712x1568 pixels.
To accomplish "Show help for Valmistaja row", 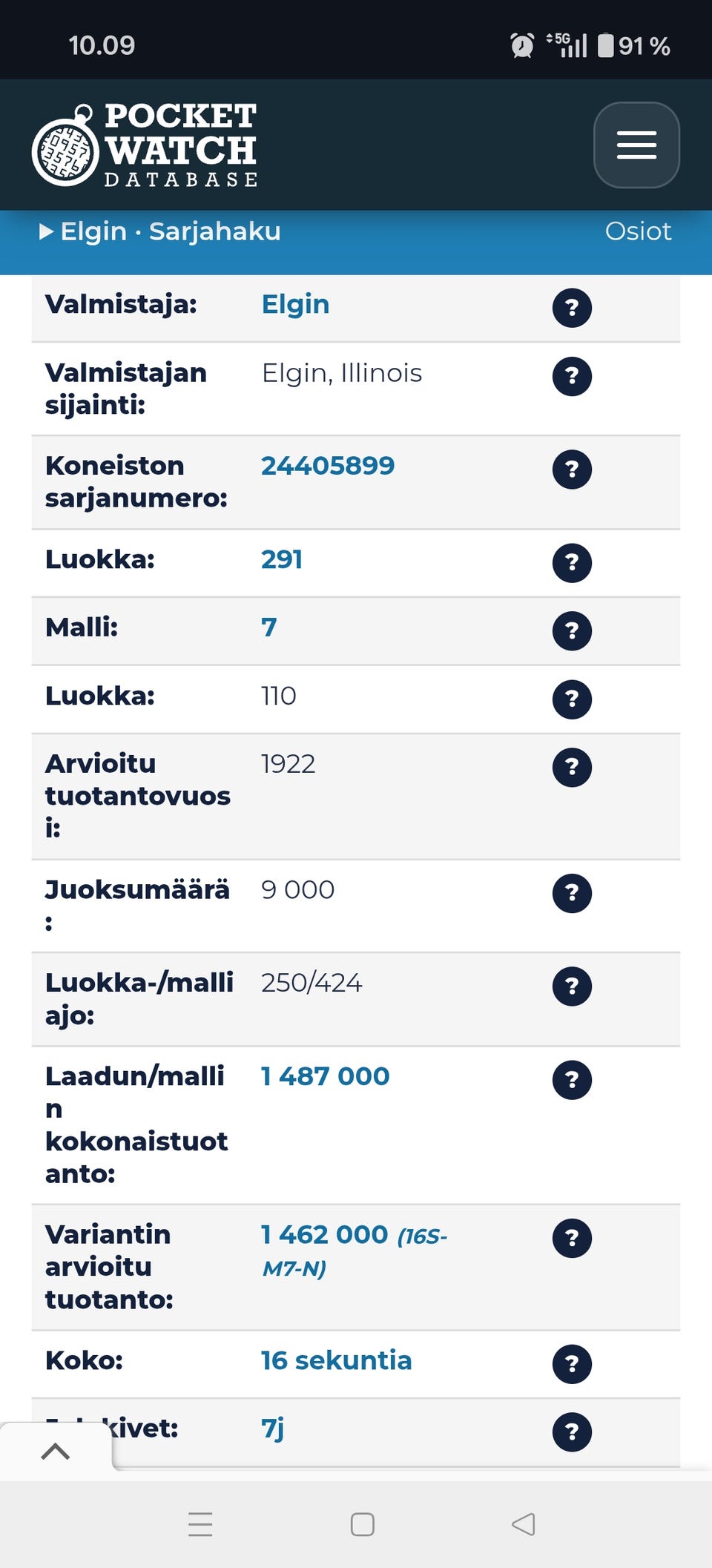I will (572, 308).
